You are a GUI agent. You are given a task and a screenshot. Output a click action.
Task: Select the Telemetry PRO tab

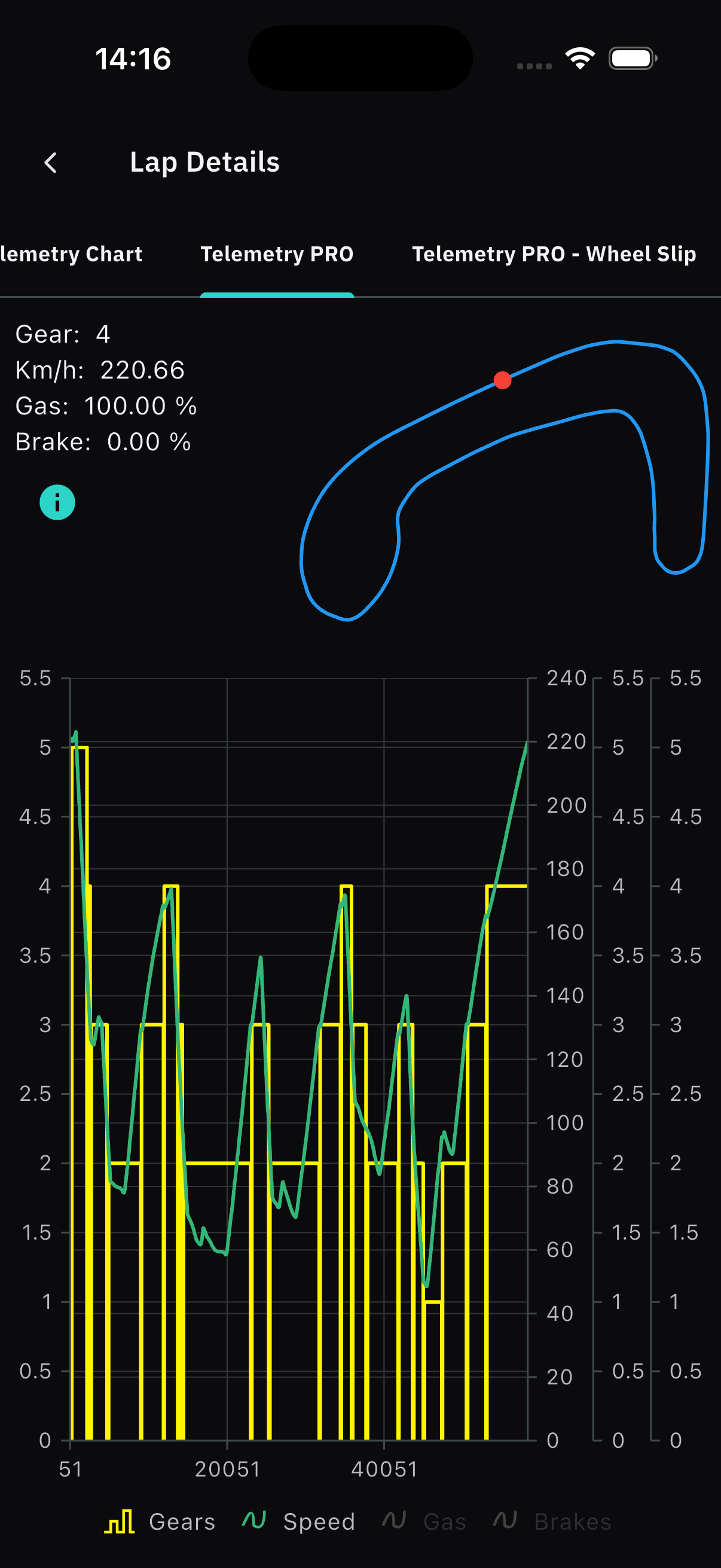pos(277,254)
